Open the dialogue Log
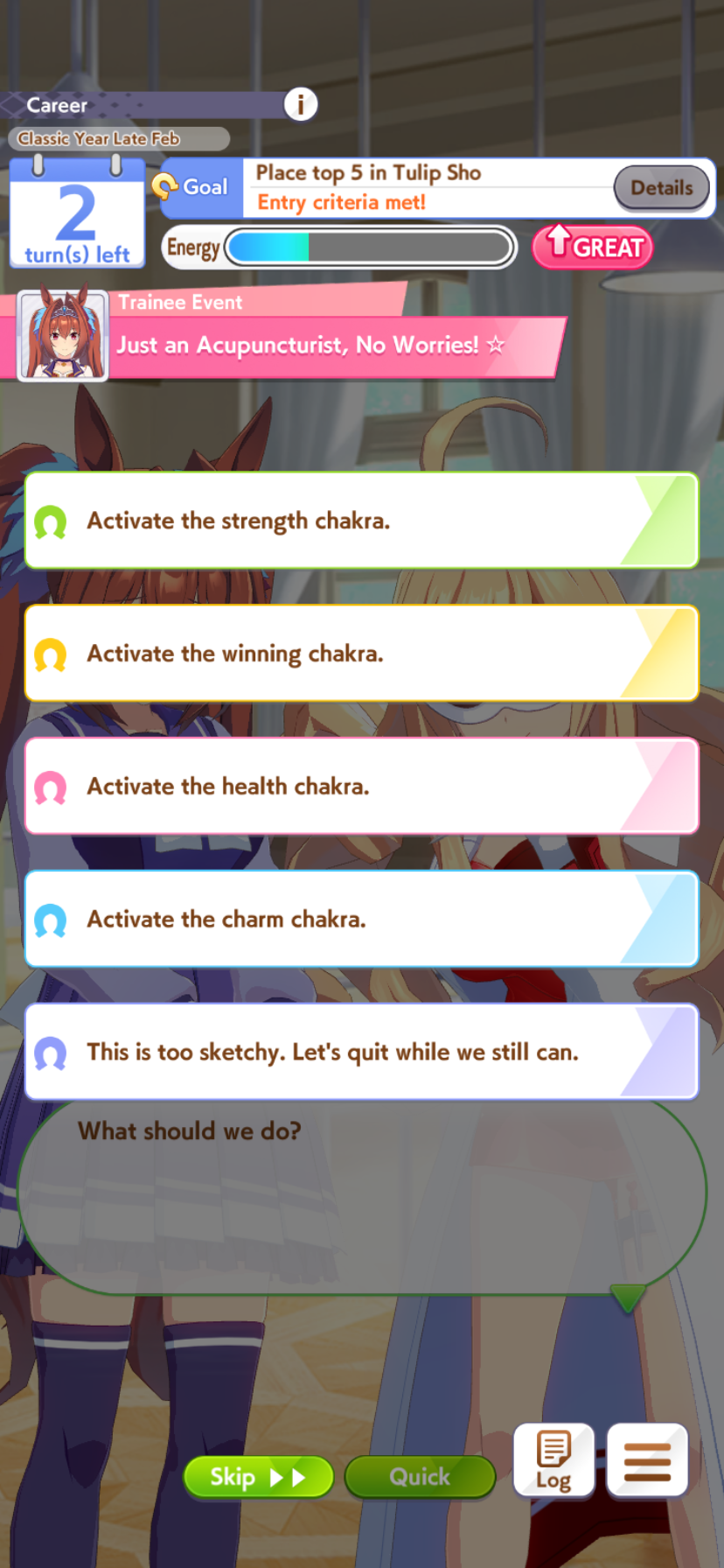 point(553,1461)
